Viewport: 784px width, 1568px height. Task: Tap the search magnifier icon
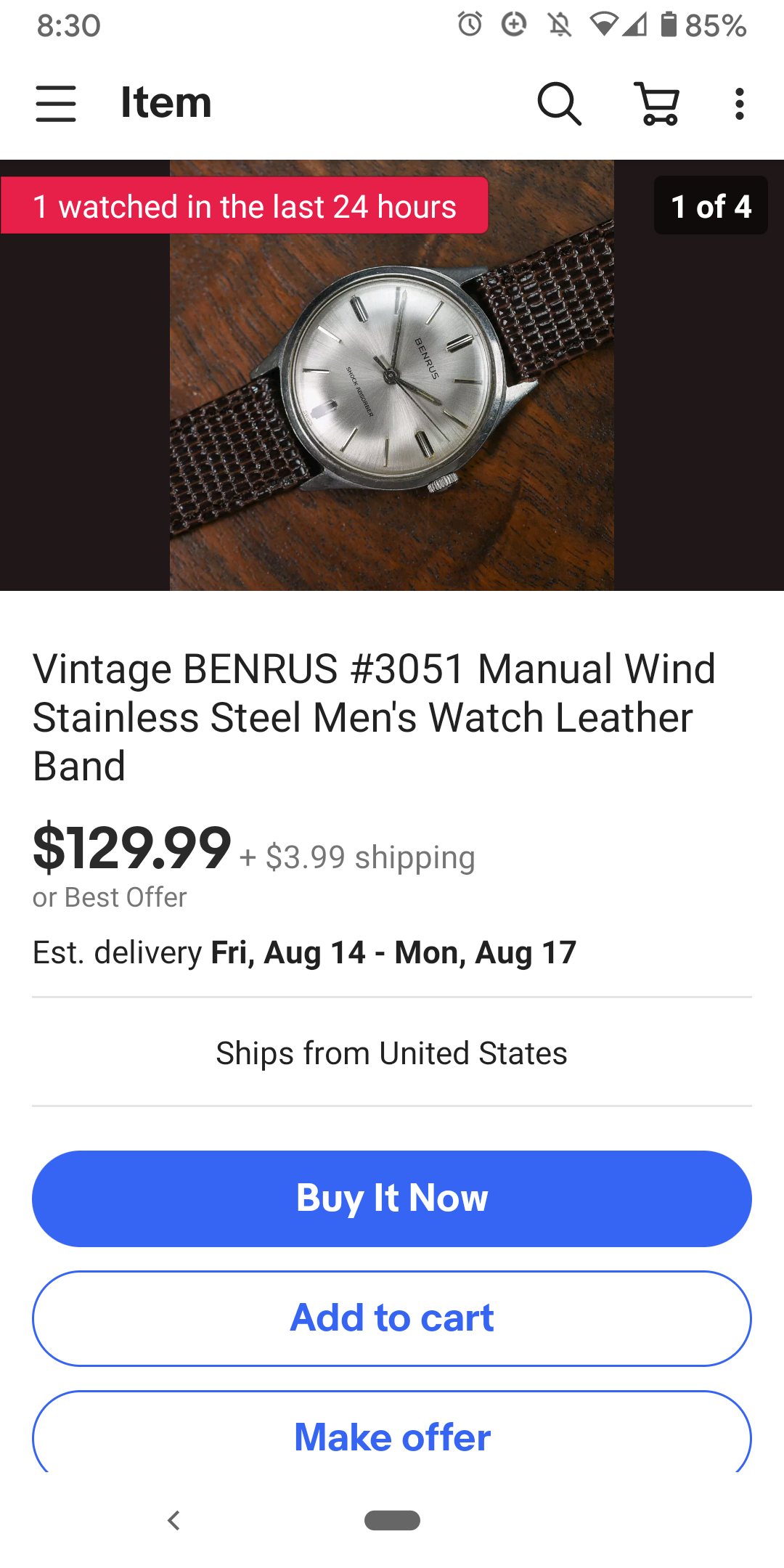click(559, 104)
